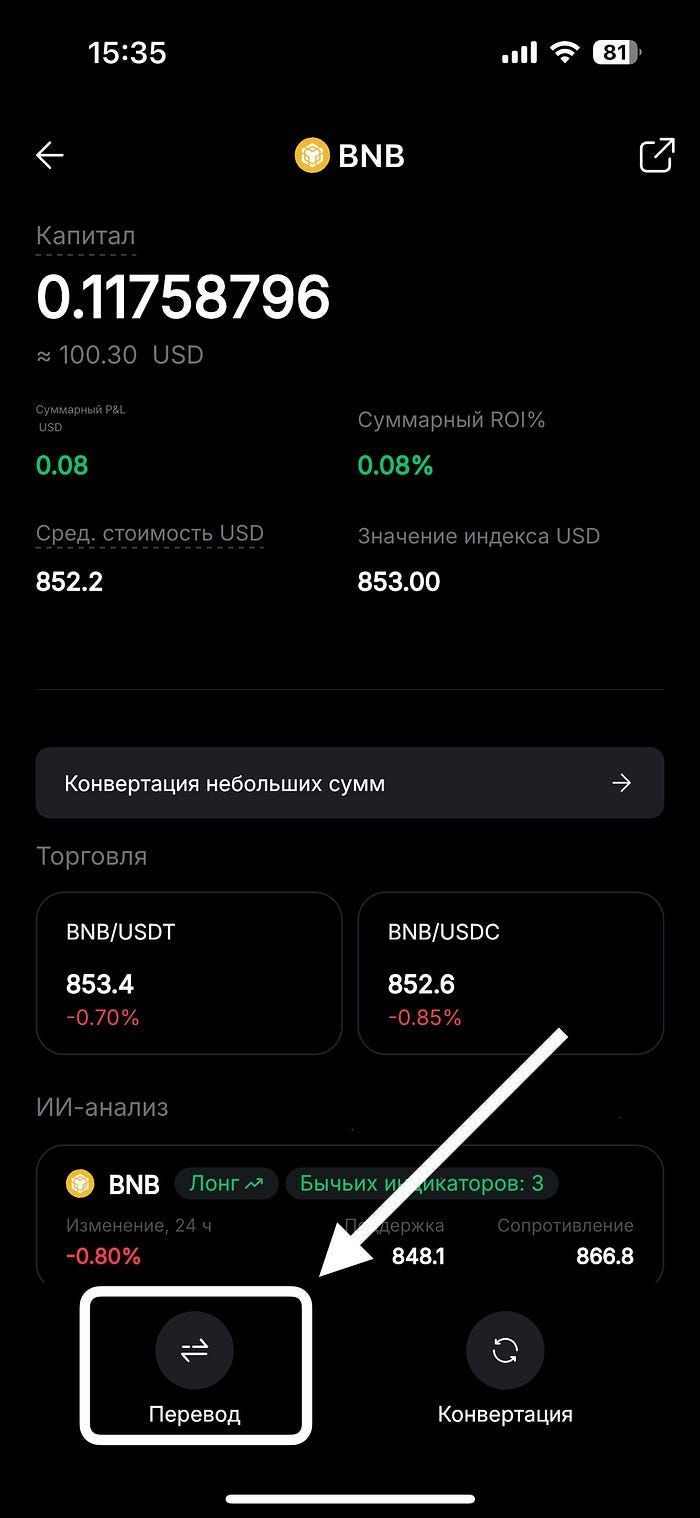Go back with the top-left arrow
Viewport: 700px width, 1518px height.
click(50, 155)
